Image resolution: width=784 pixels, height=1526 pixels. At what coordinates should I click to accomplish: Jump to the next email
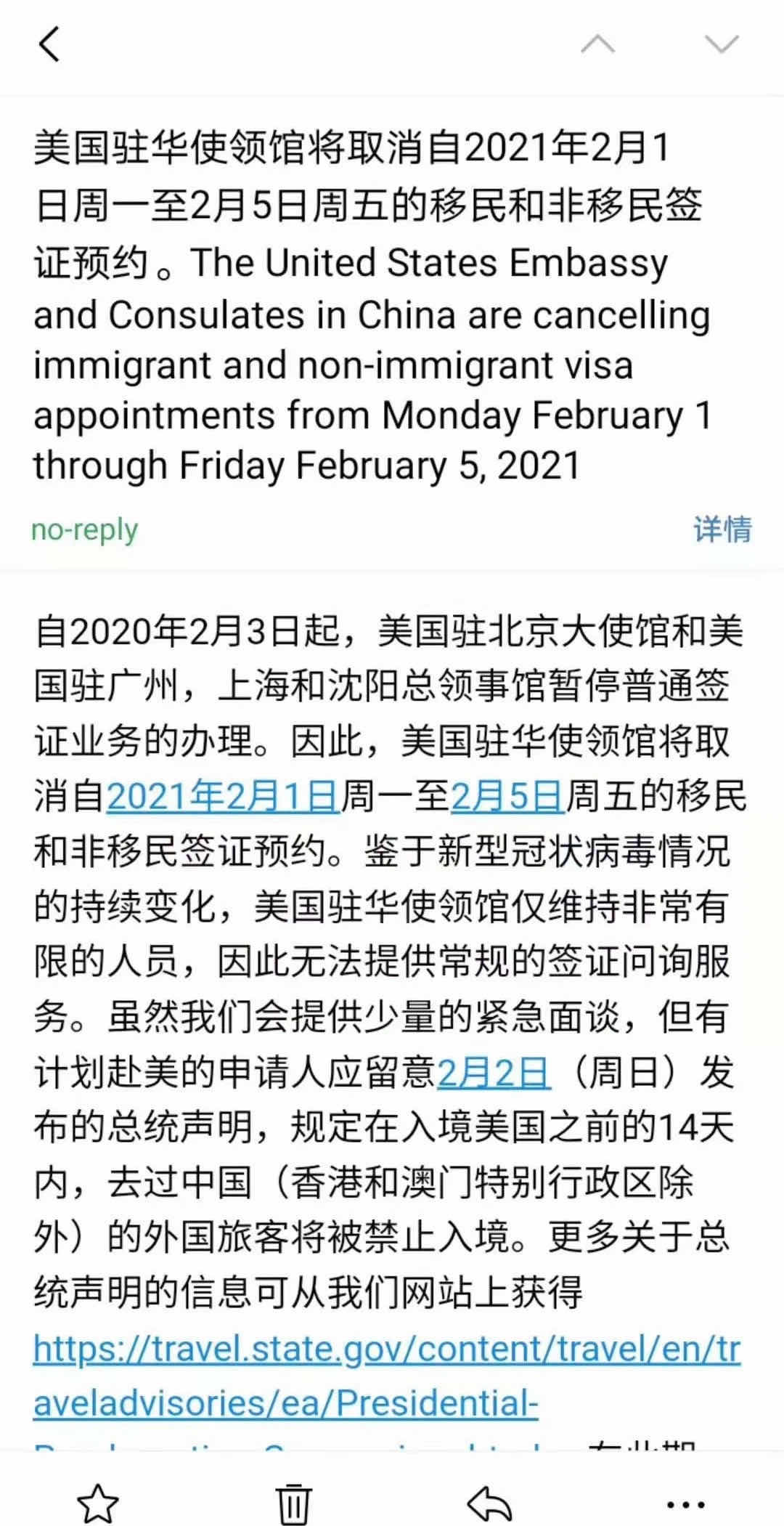coord(722,44)
